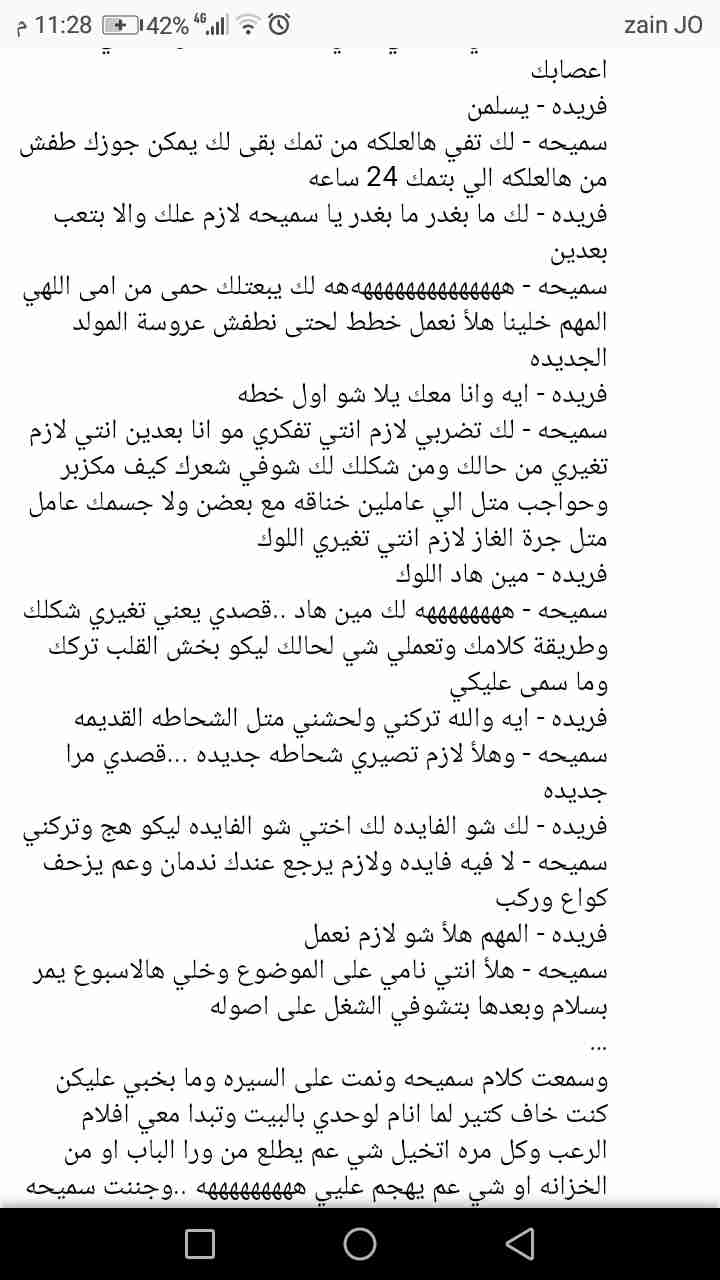
Task: Go back with the system back button
Action: (519, 1243)
